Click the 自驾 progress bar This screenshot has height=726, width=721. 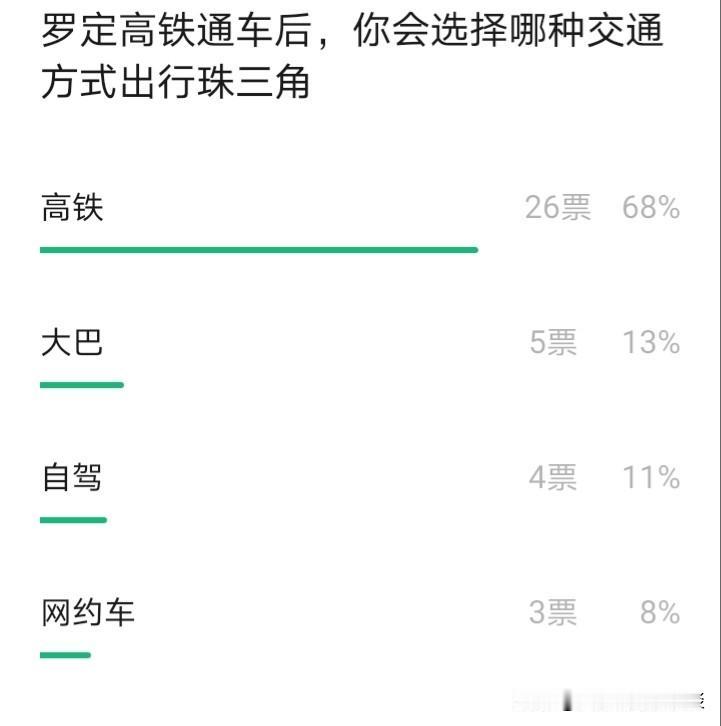coord(72,520)
